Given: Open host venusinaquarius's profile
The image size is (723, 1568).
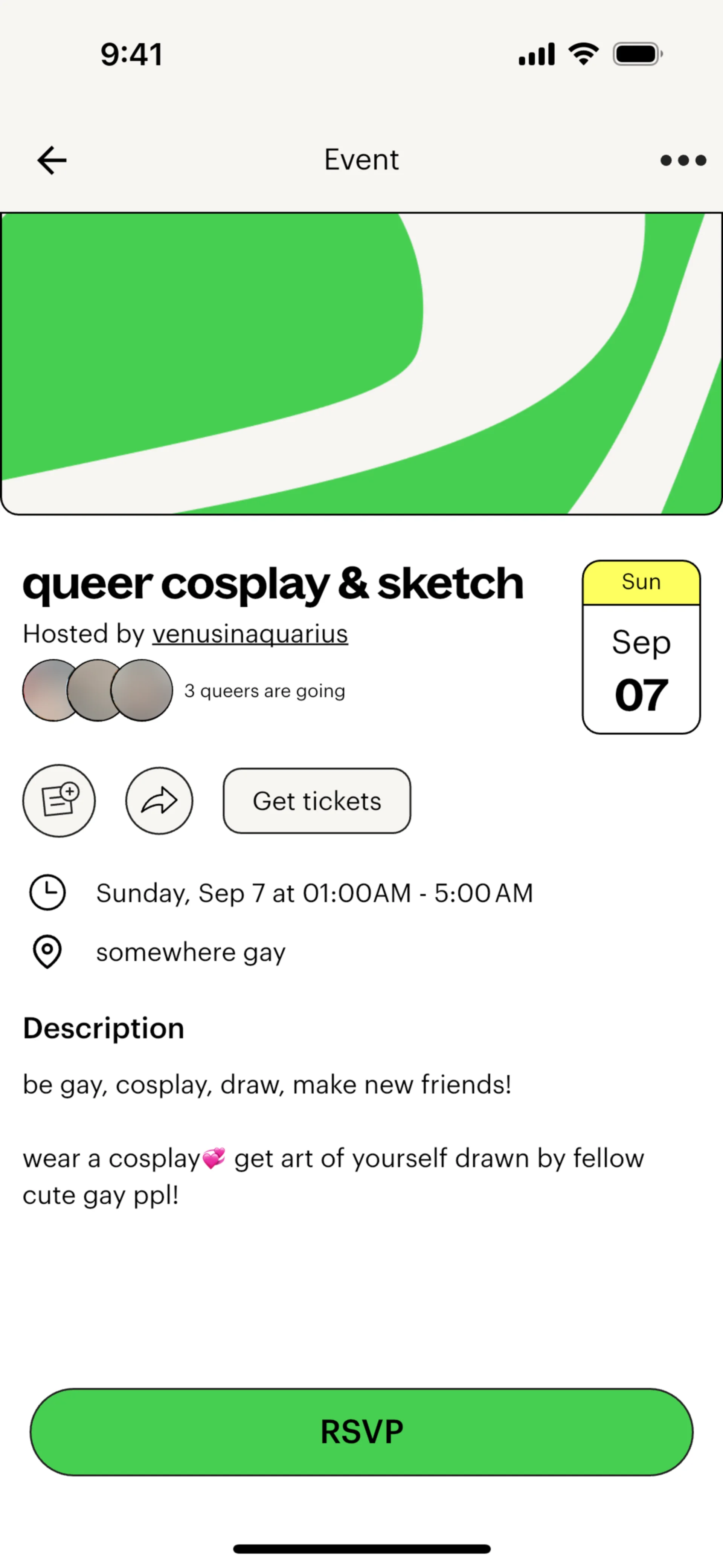Looking at the screenshot, I should [x=250, y=634].
